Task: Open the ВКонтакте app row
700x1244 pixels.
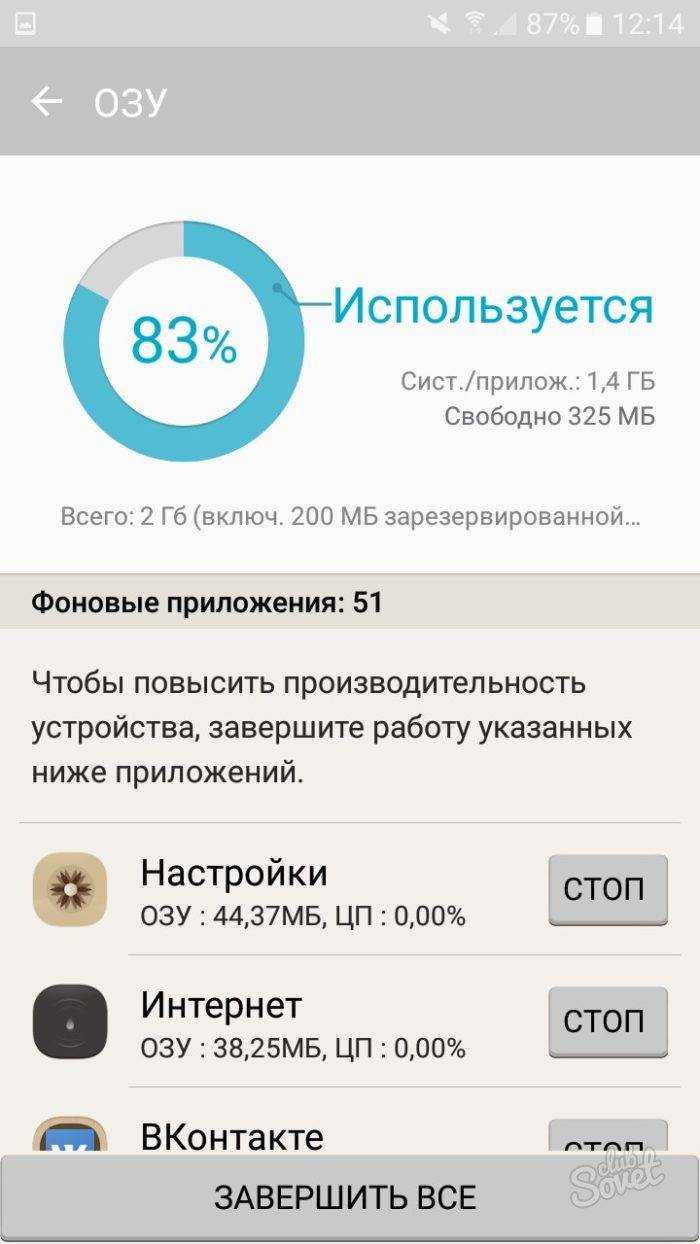Action: coord(300,1137)
